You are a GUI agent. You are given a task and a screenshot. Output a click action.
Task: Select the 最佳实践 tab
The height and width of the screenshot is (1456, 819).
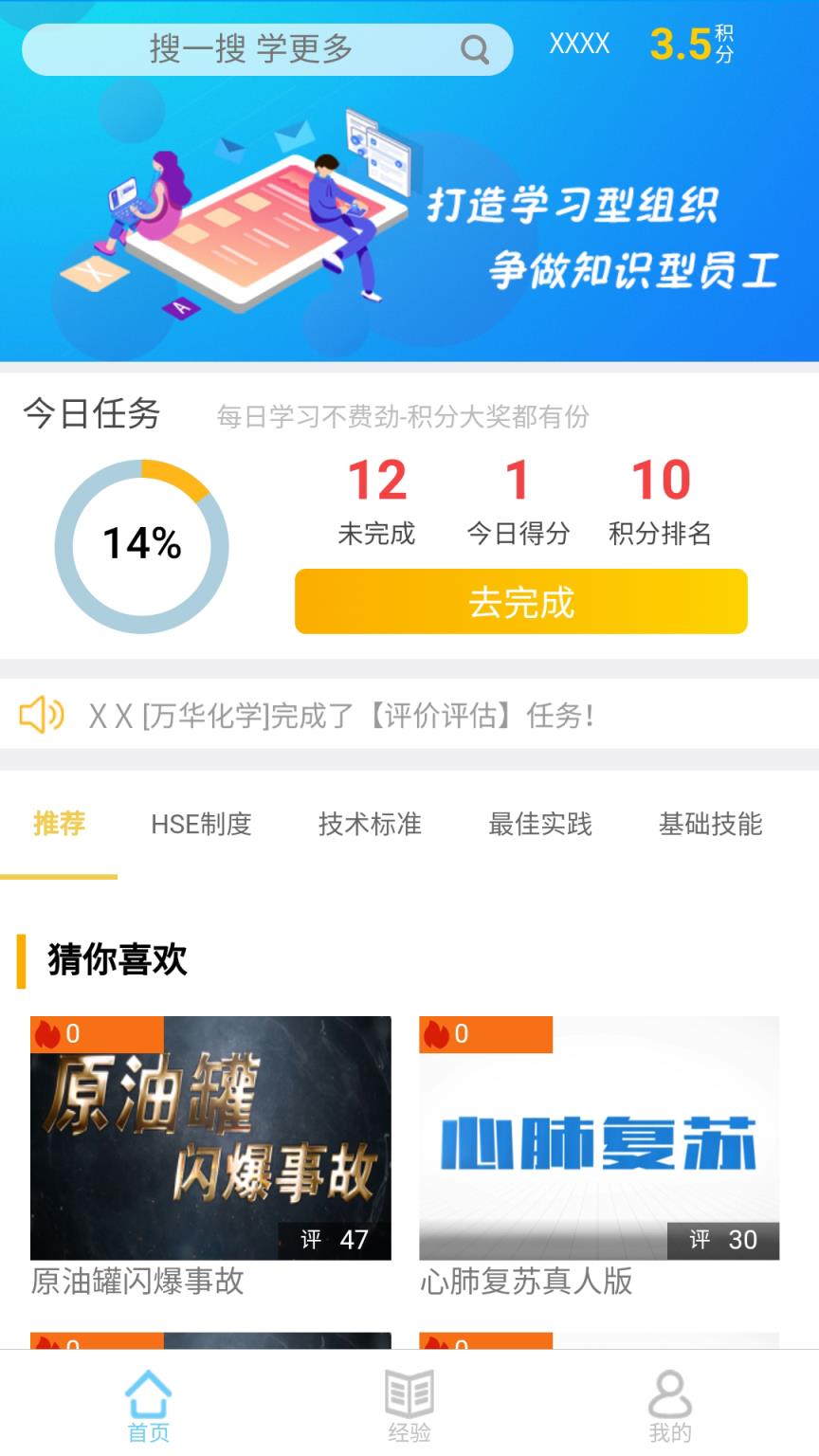coord(539,826)
